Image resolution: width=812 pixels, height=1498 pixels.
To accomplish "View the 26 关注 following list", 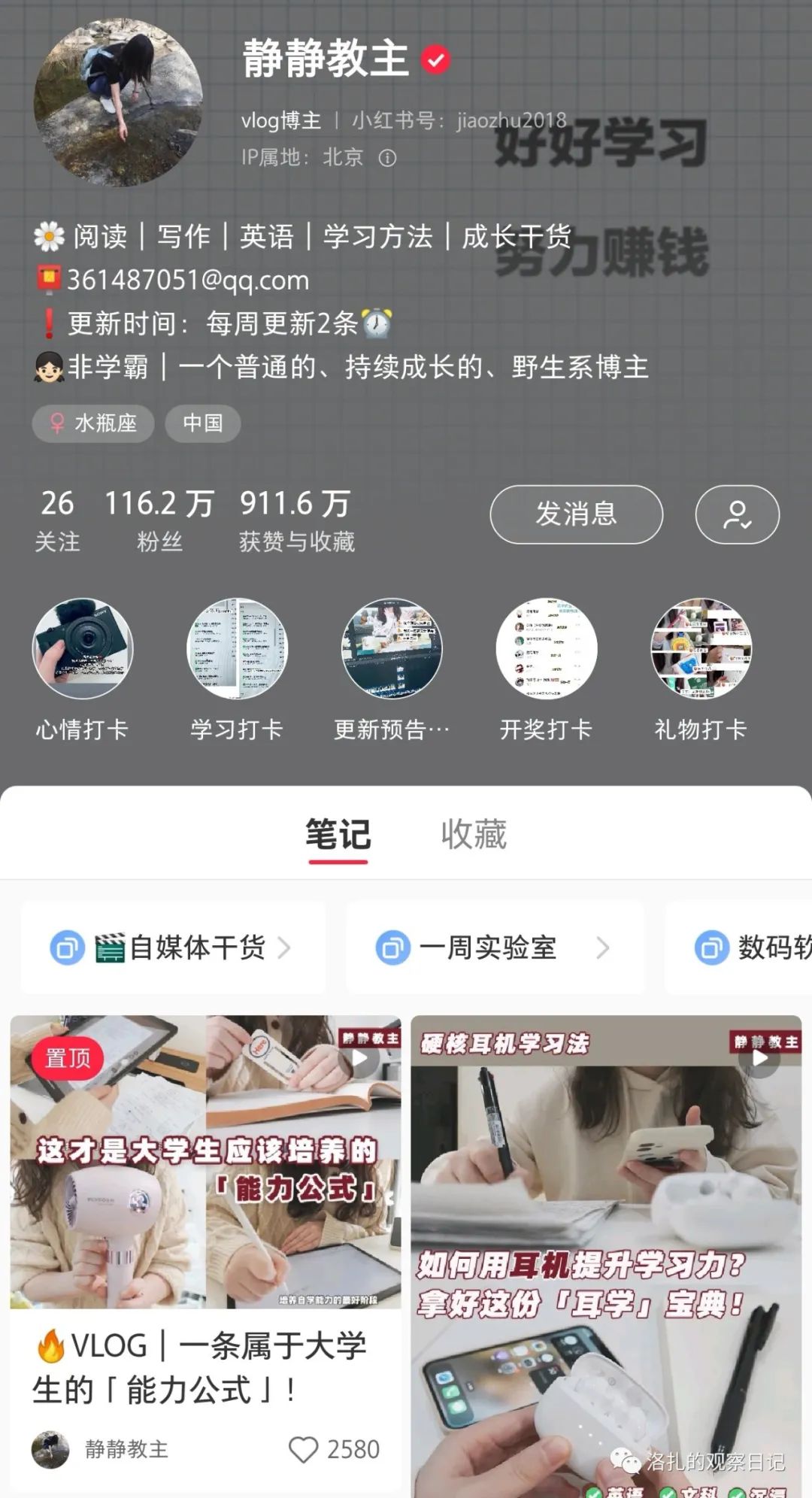I will pyautogui.click(x=57, y=520).
